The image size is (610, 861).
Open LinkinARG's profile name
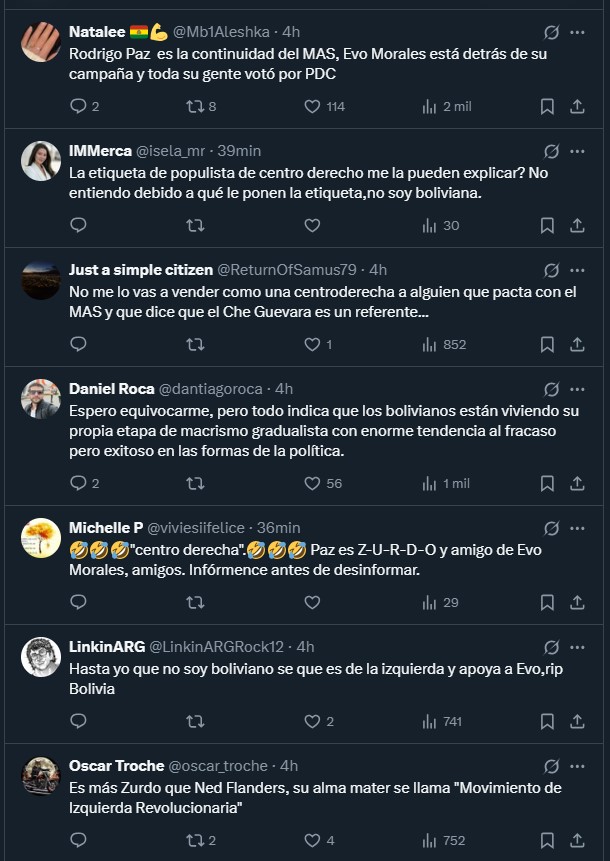106,646
